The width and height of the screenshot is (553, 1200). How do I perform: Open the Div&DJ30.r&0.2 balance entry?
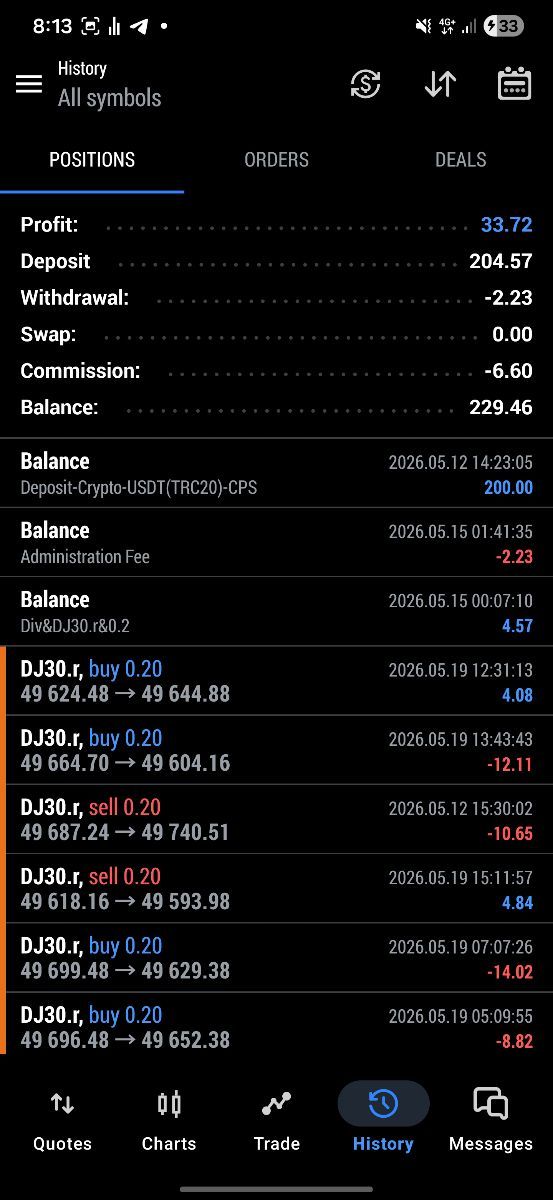[x=276, y=612]
